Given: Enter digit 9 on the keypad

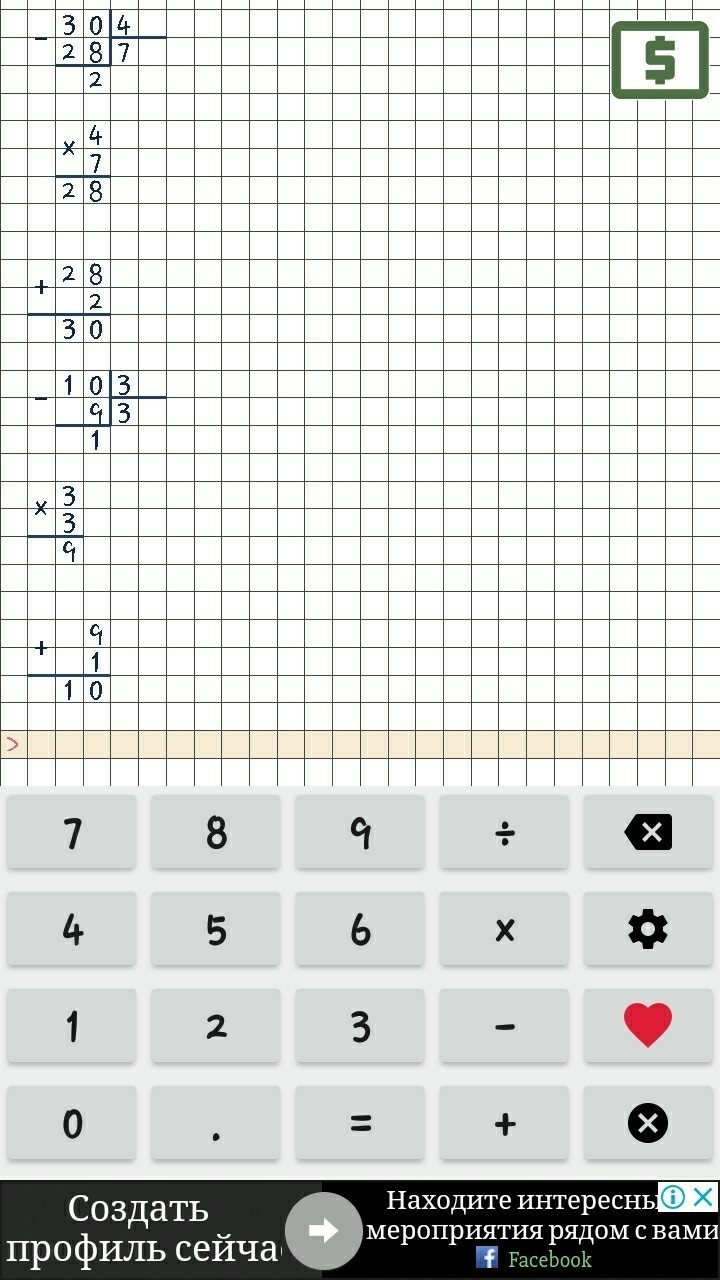Looking at the screenshot, I should [x=360, y=832].
